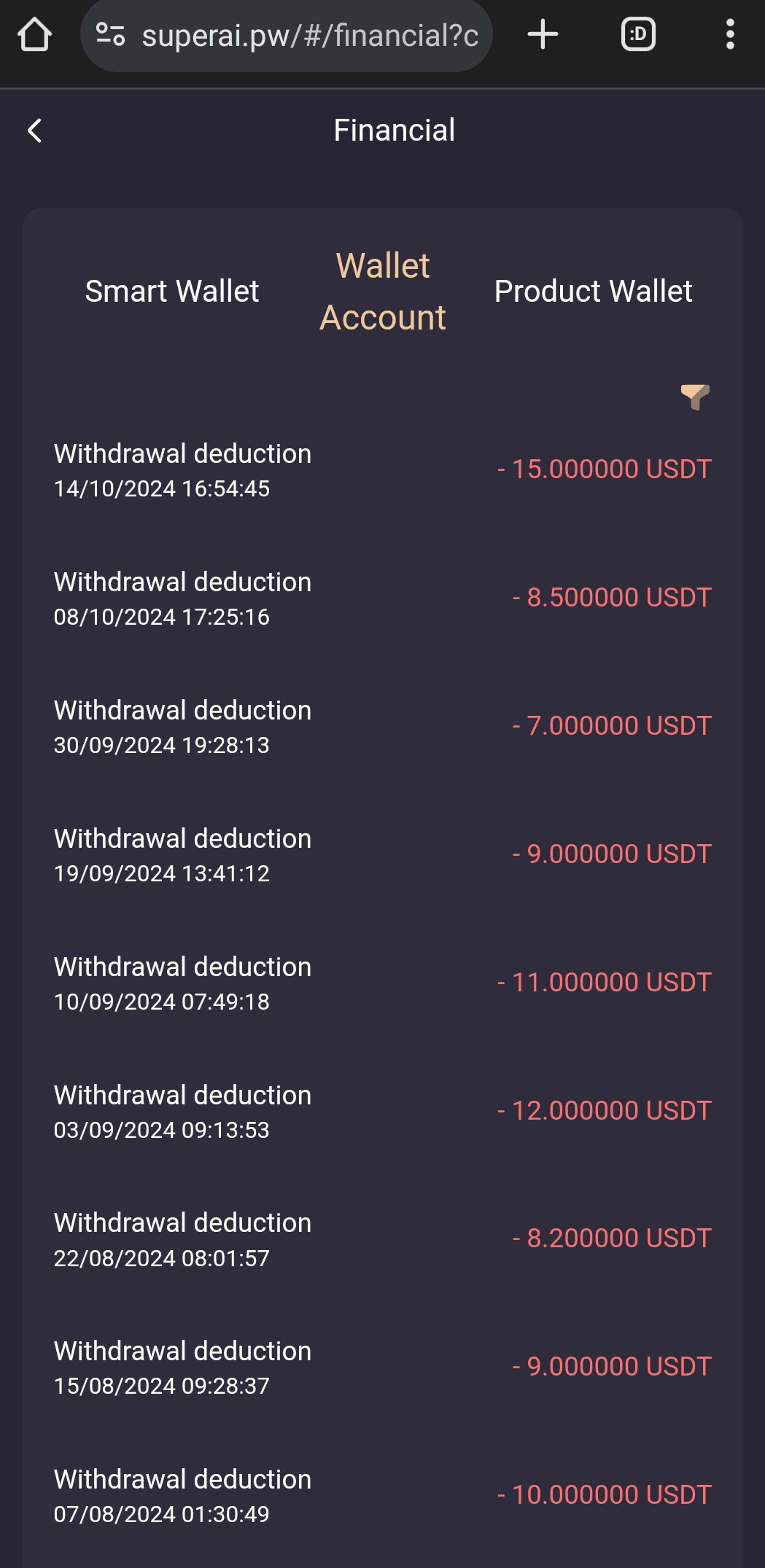Select the Wallet Account tab

(x=383, y=292)
